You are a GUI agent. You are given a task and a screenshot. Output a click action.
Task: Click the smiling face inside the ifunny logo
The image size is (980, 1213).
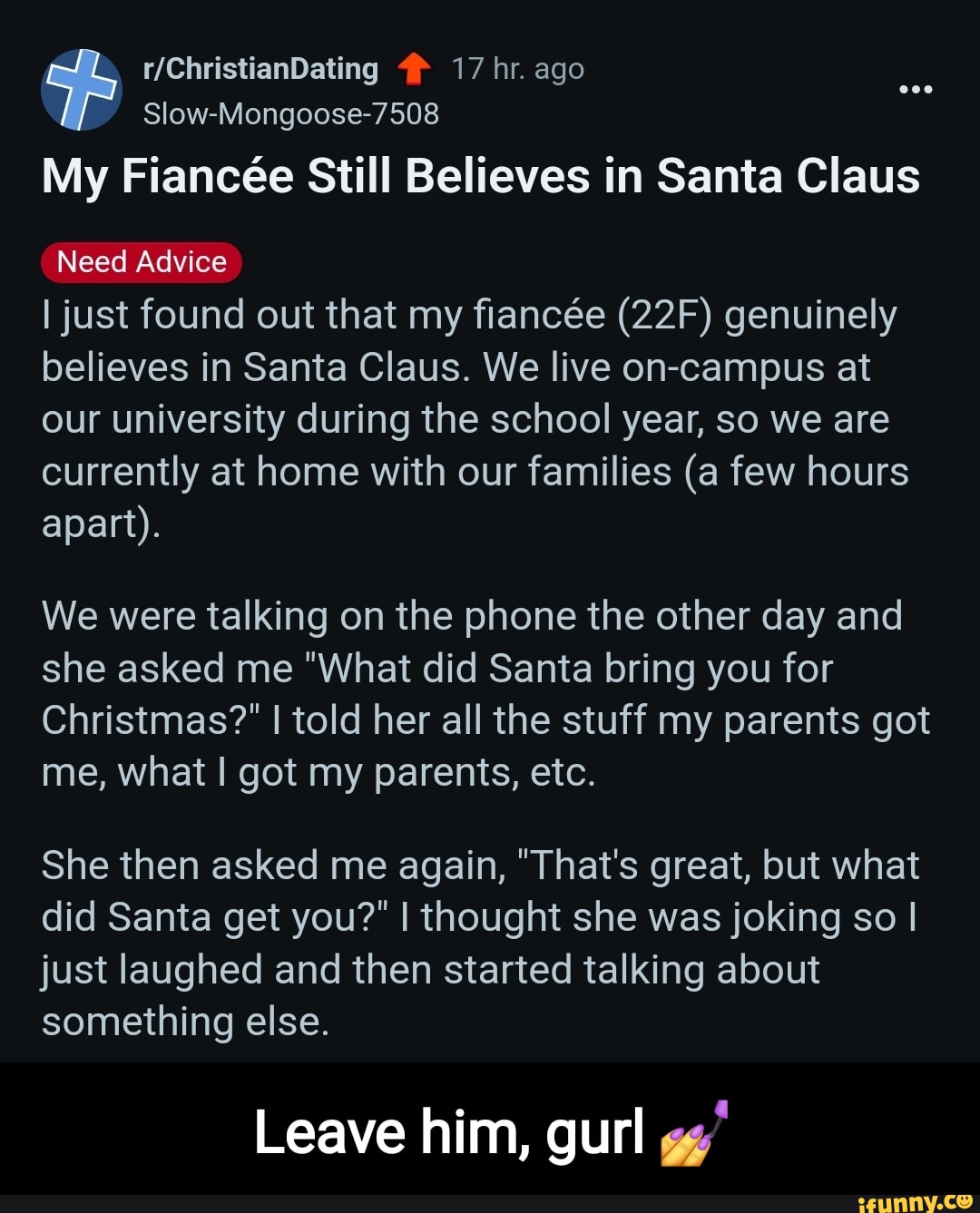pyautogui.click(x=964, y=1202)
